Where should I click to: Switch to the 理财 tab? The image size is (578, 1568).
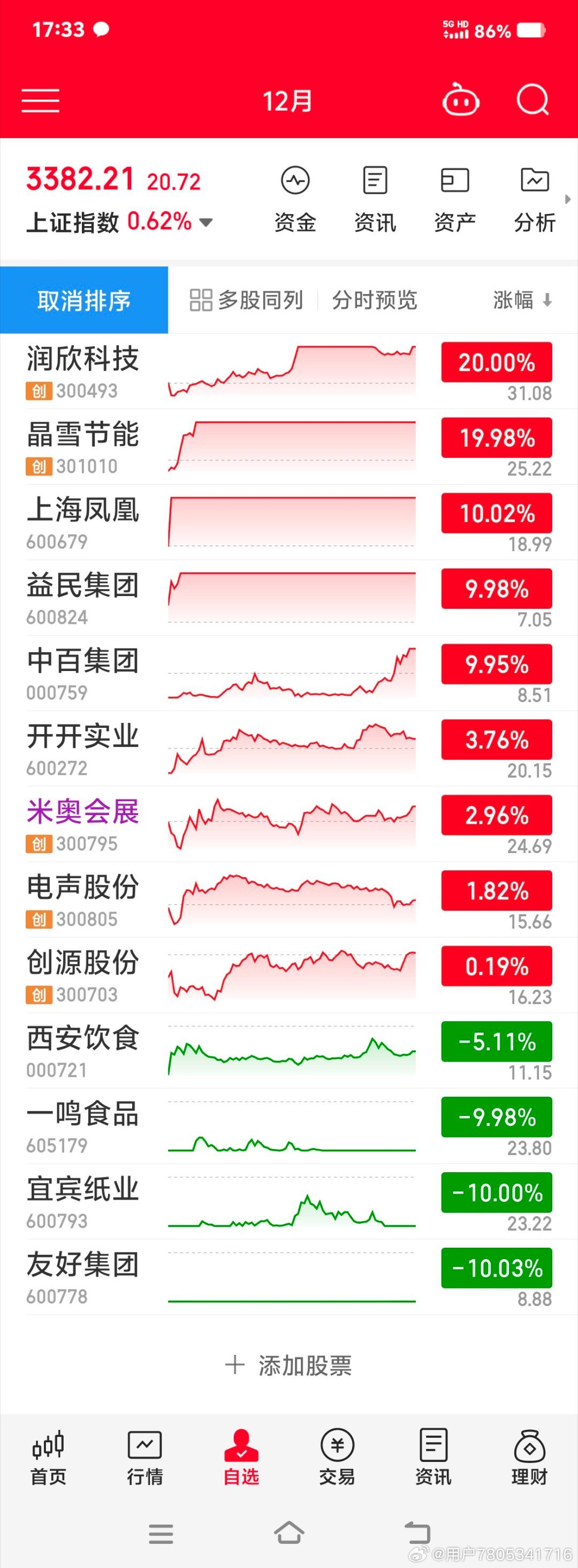coord(529,1458)
